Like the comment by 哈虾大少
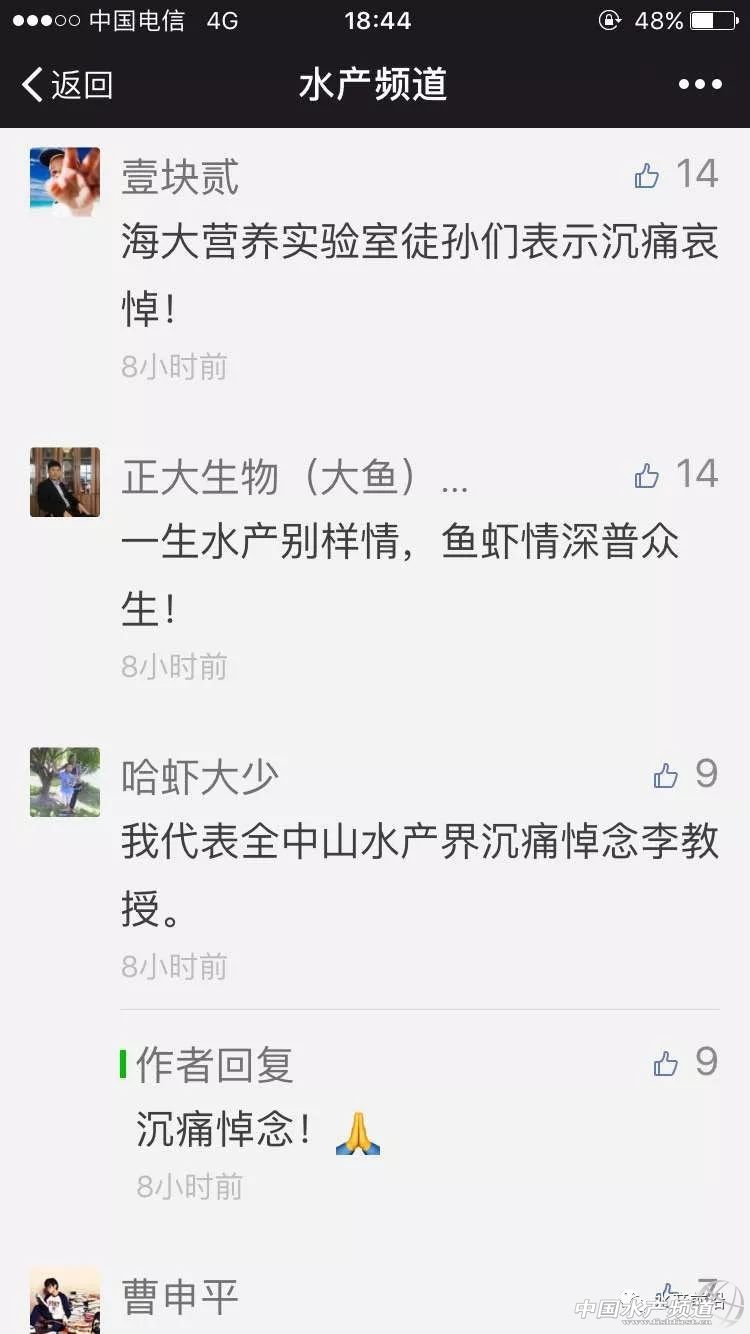Image resolution: width=750 pixels, height=1334 pixels. click(666, 776)
